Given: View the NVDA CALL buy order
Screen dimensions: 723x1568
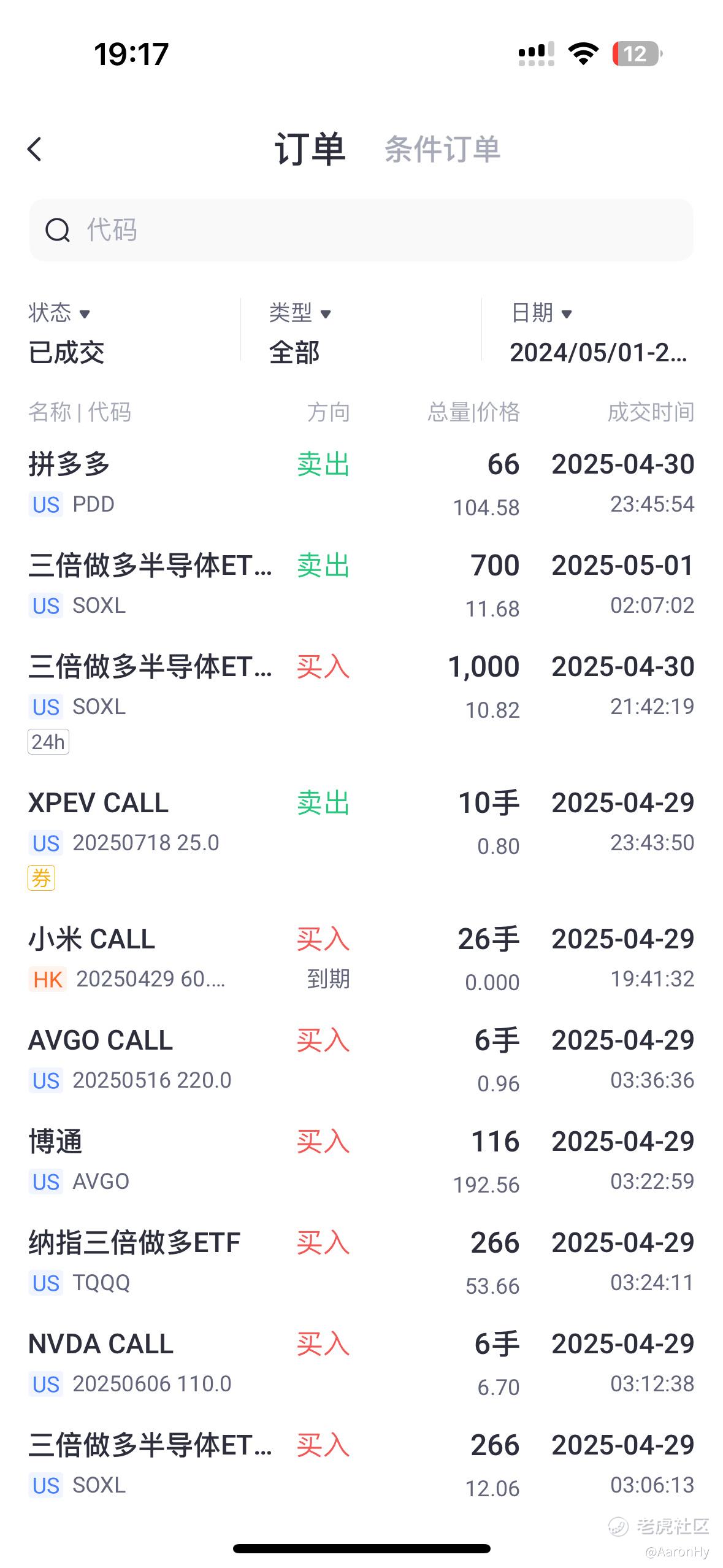Looking at the screenshot, I should point(361,1364).
